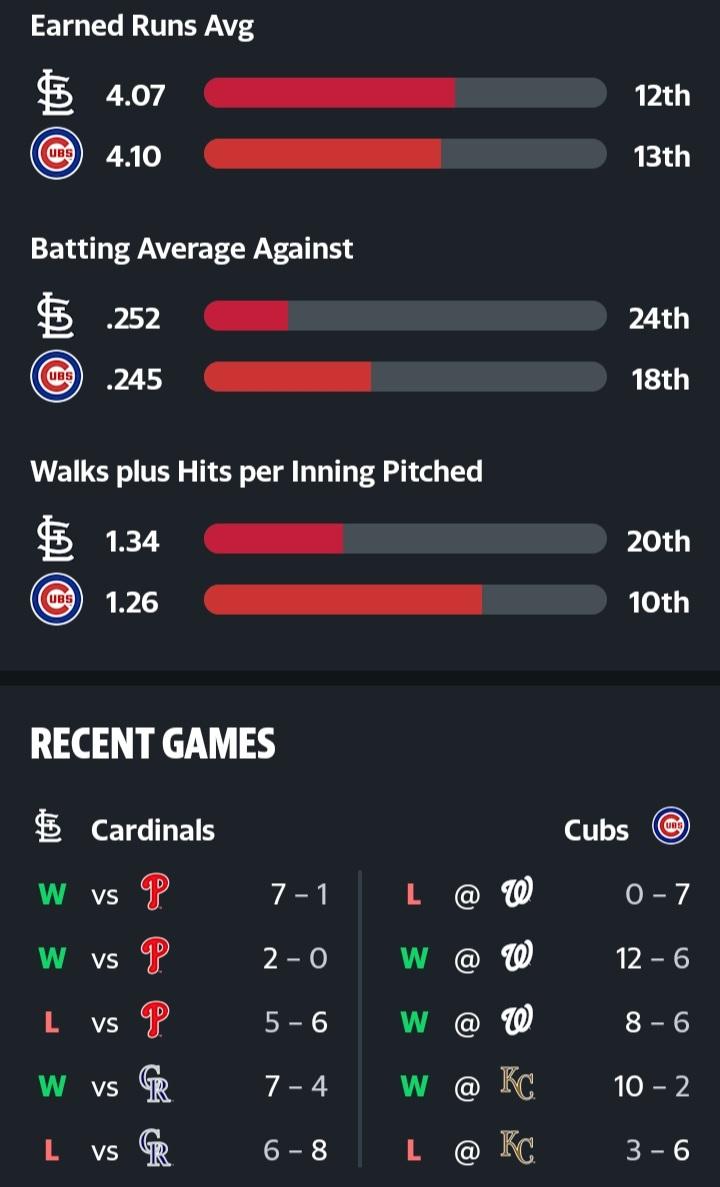
Task: Open Cubs 3–6 loss at Royals
Action: pyautogui.click(x=544, y=1151)
